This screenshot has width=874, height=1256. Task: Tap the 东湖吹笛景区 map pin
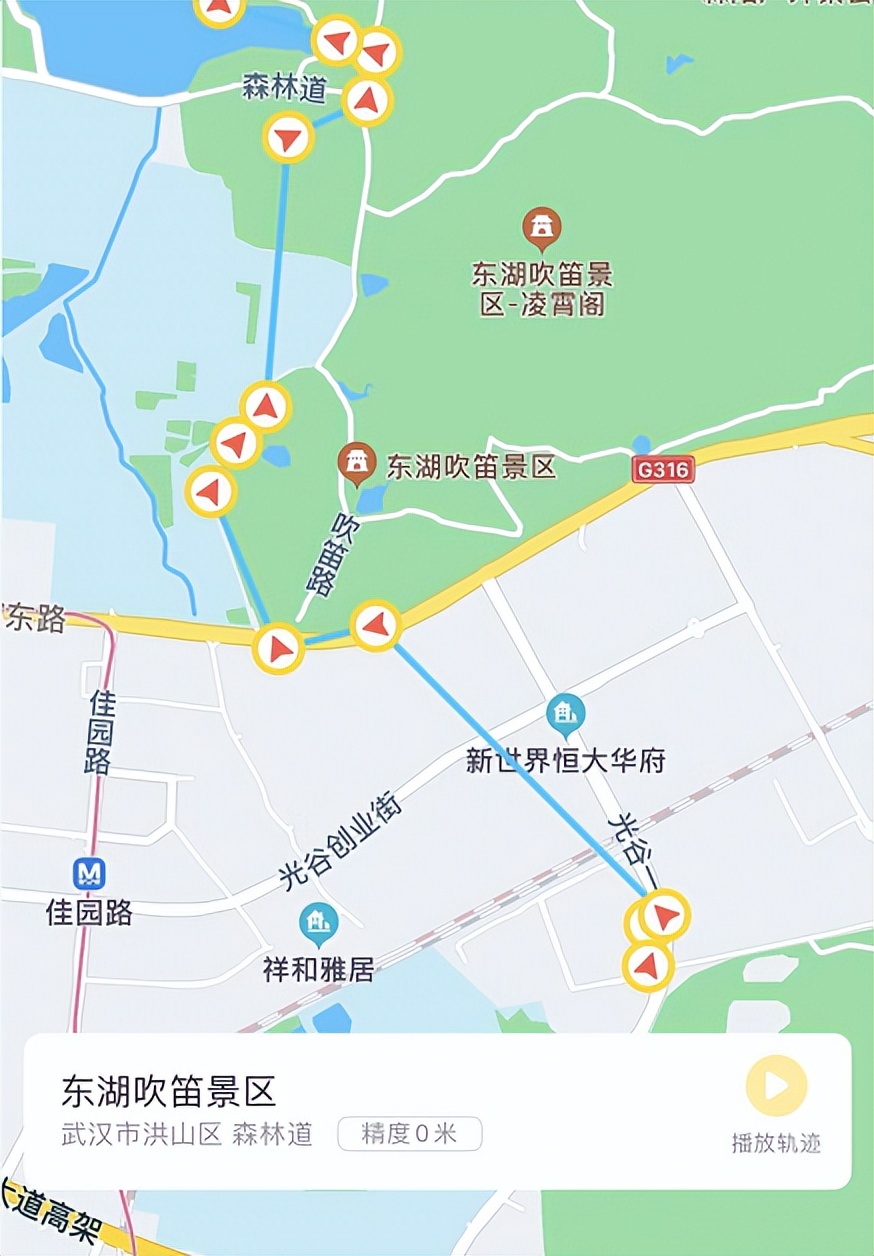pos(357,463)
